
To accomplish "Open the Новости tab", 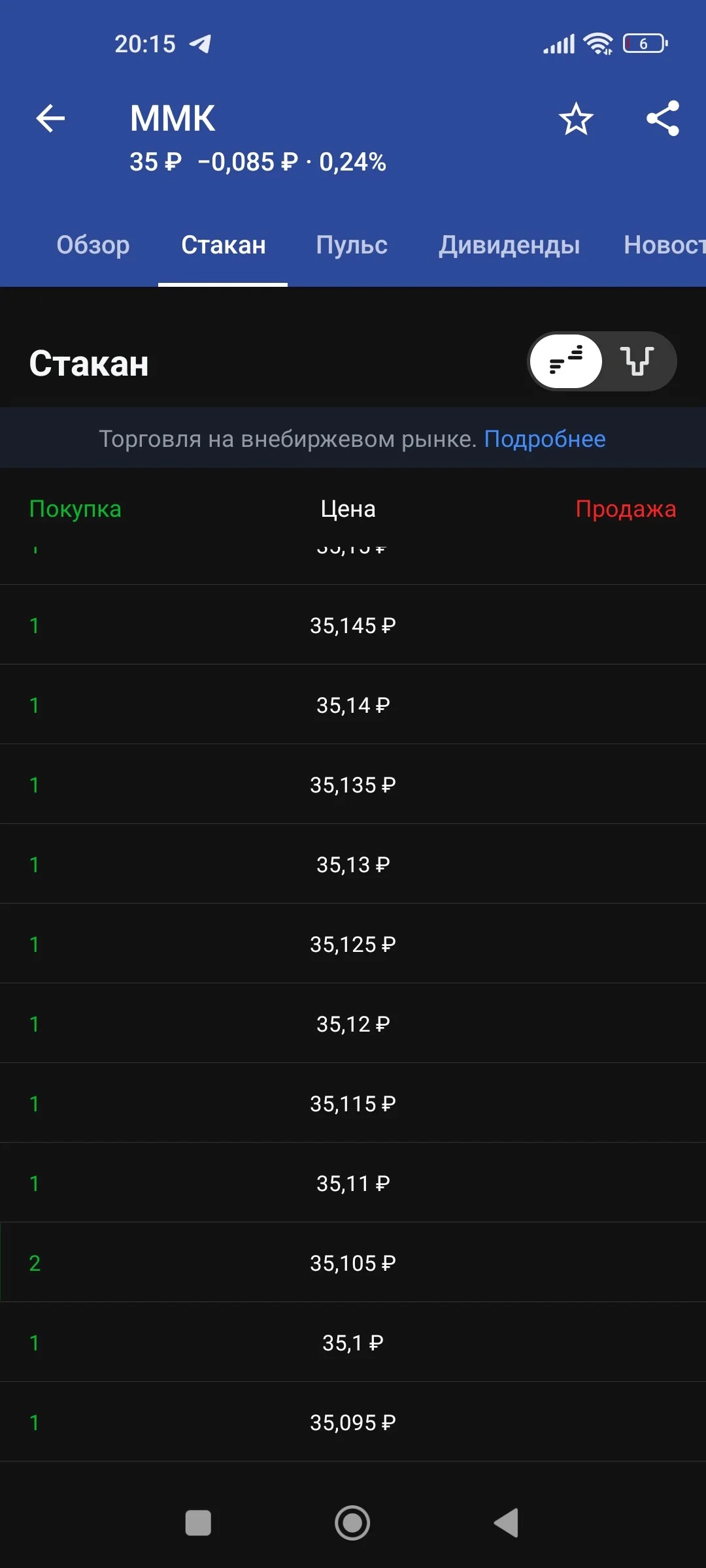I will coord(664,245).
